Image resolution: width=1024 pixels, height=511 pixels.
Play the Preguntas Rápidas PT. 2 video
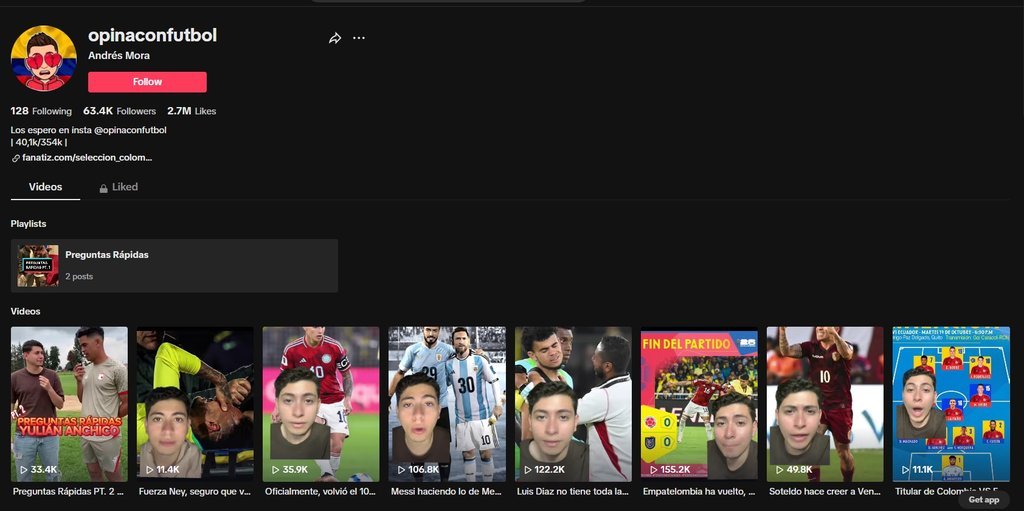[x=69, y=403]
